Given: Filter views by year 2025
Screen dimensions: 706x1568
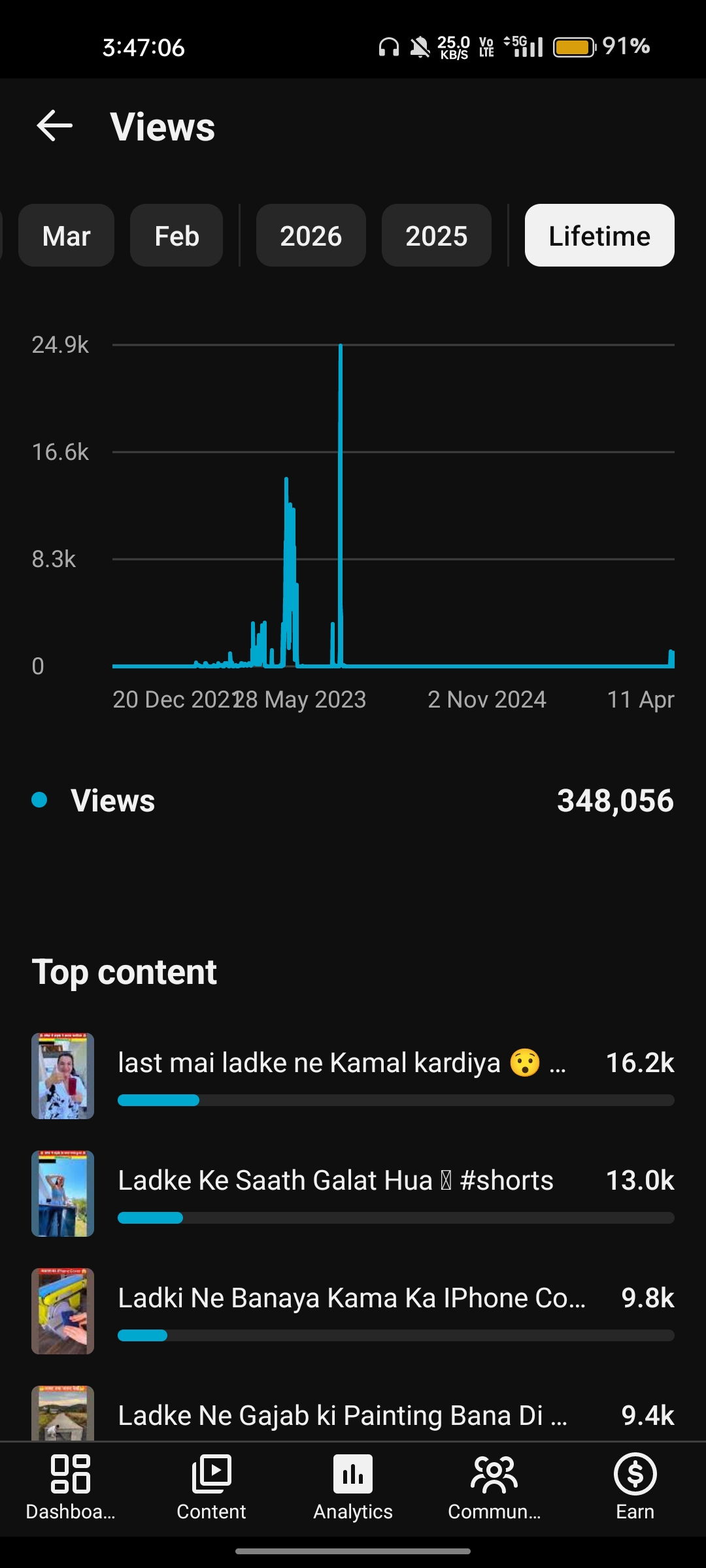Looking at the screenshot, I should click(x=437, y=235).
